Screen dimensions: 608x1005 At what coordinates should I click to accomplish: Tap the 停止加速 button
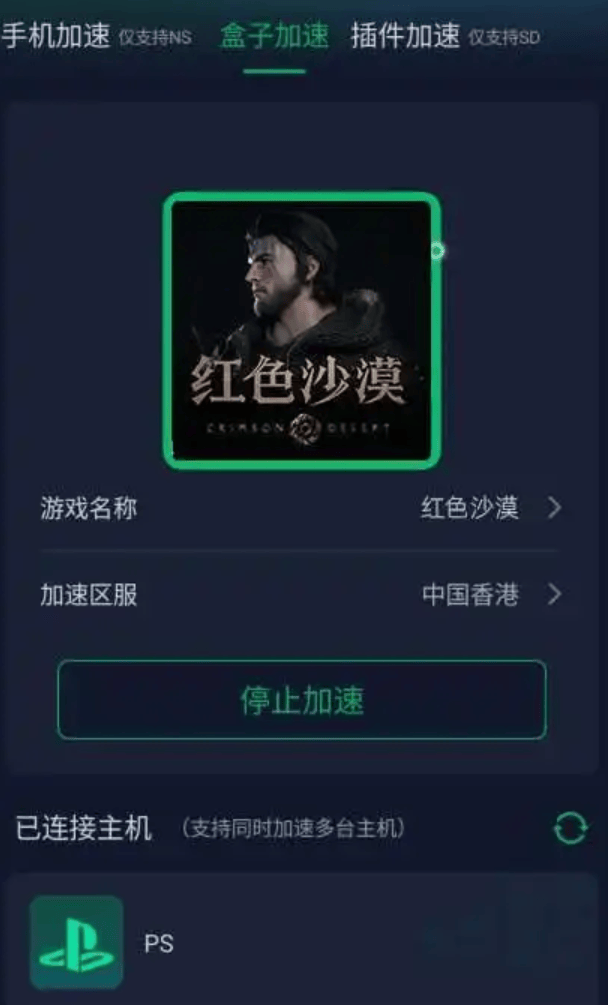tap(302, 700)
